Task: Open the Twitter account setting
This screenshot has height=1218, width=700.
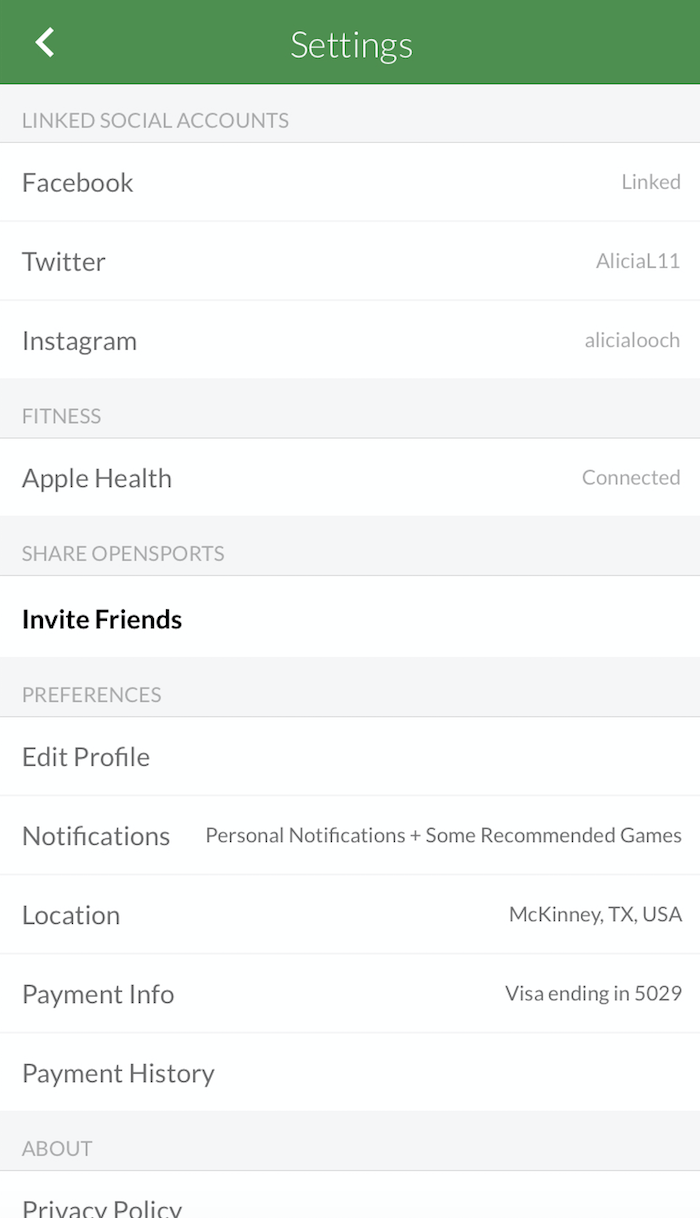Action: coord(350,261)
